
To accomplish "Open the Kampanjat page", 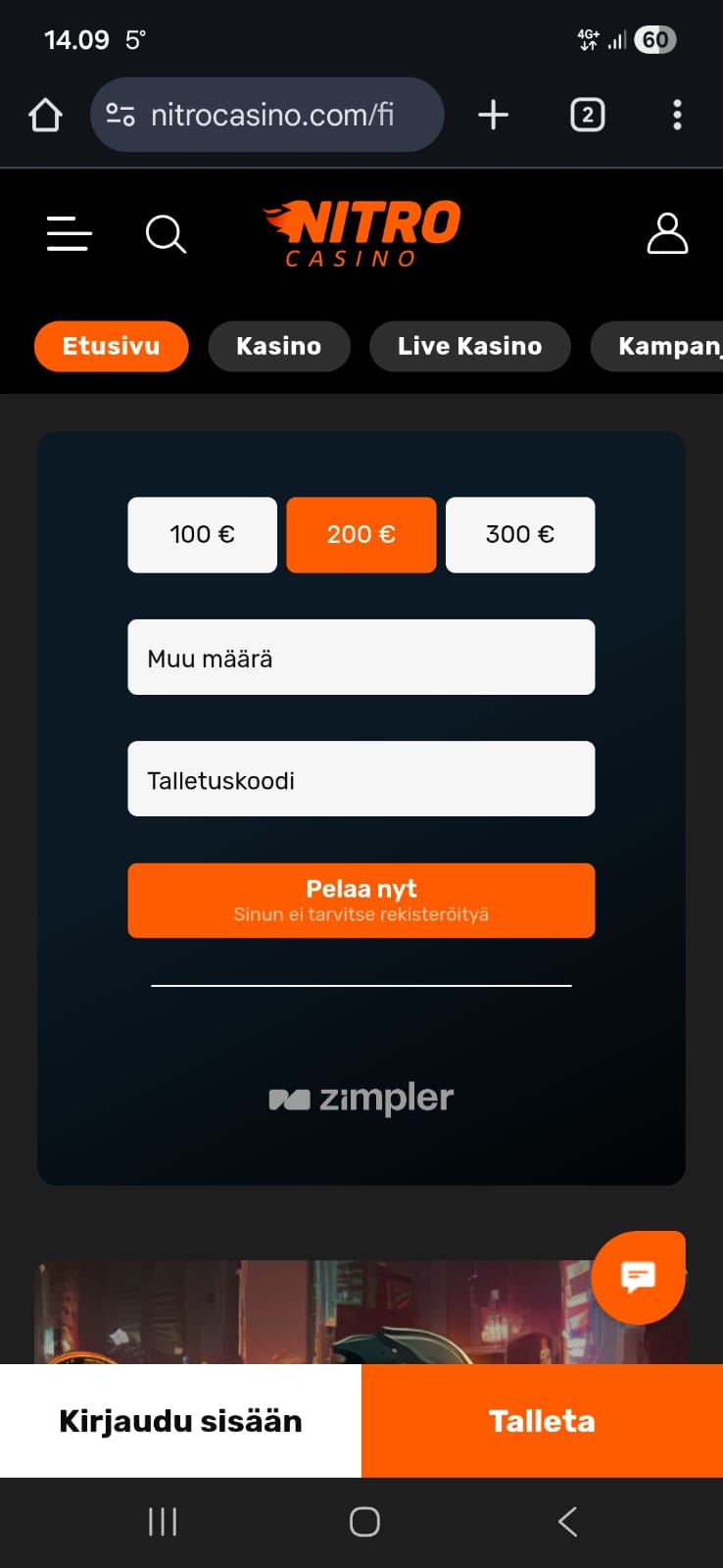I will 669,345.
